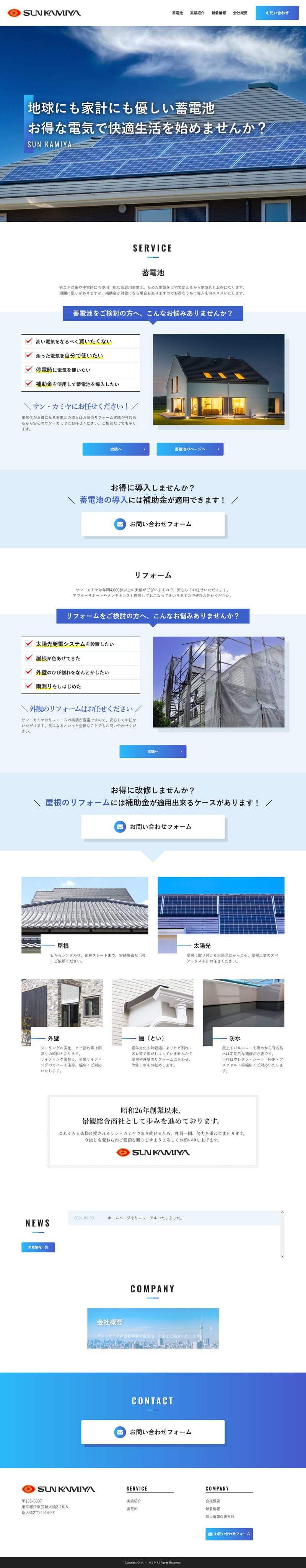The width and height of the screenshot is (306, 1568).
Task: Open お問い合わせフォーム under the roof reform banner
Action: [x=153, y=827]
